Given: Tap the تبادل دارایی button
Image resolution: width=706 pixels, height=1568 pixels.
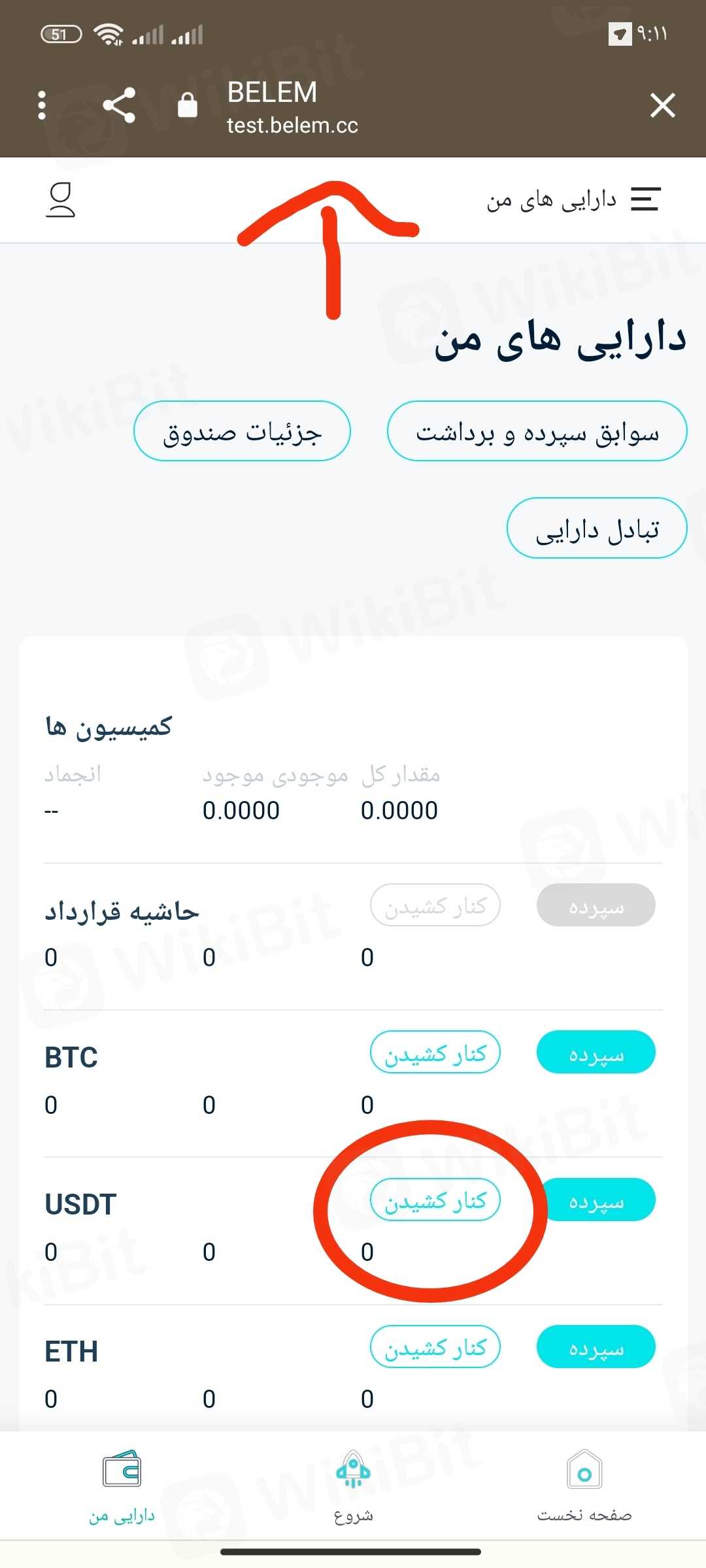Looking at the screenshot, I should 597,529.
